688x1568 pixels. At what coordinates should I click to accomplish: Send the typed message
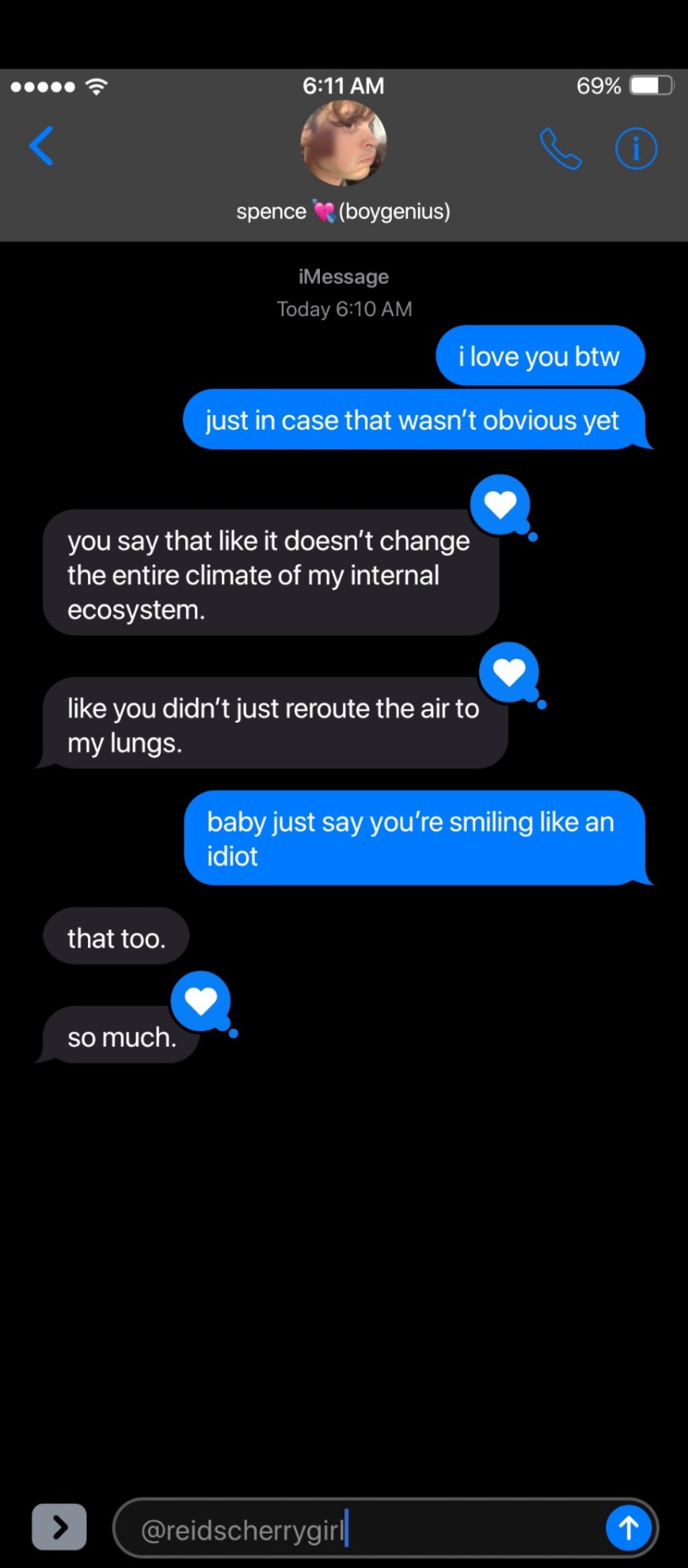[x=628, y=1527]
